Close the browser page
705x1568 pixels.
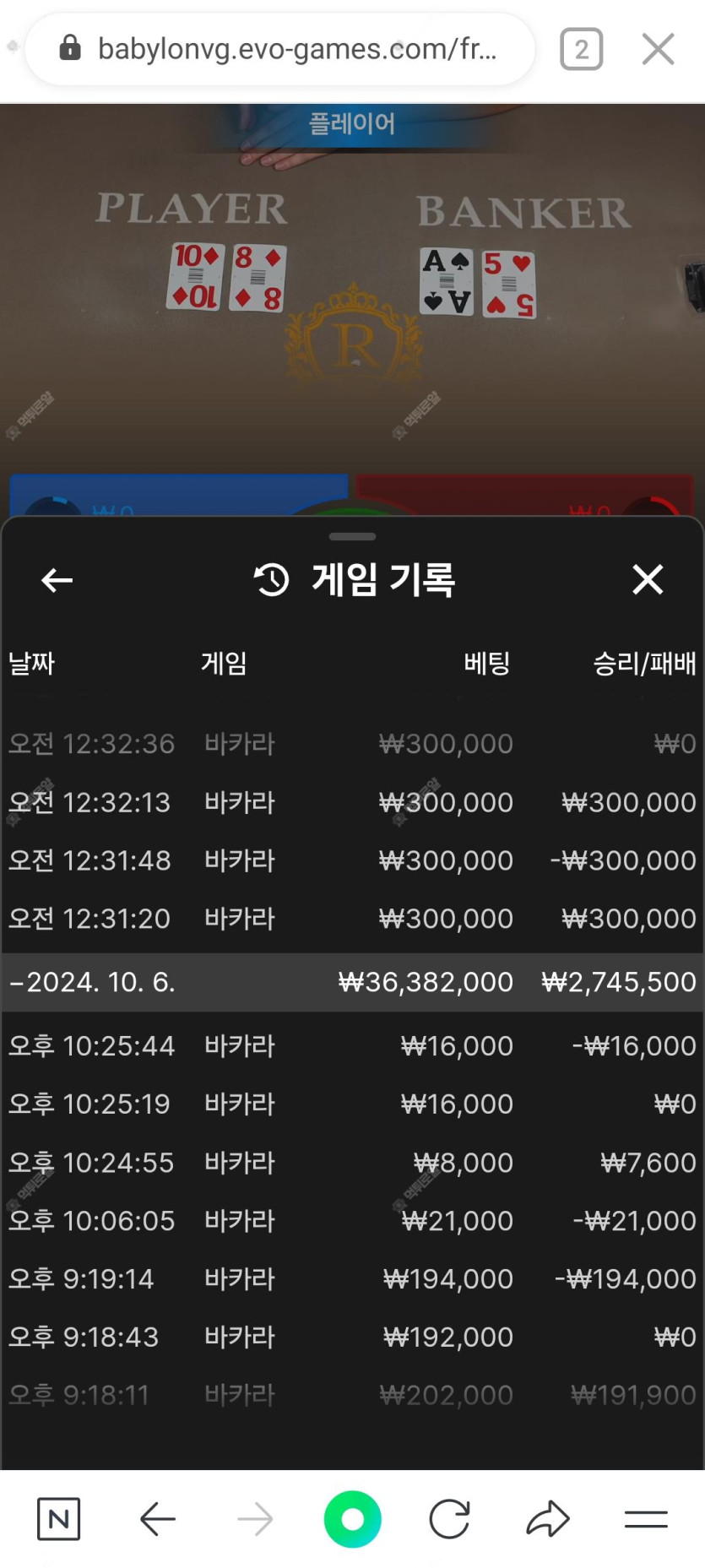tap(658, 50)
